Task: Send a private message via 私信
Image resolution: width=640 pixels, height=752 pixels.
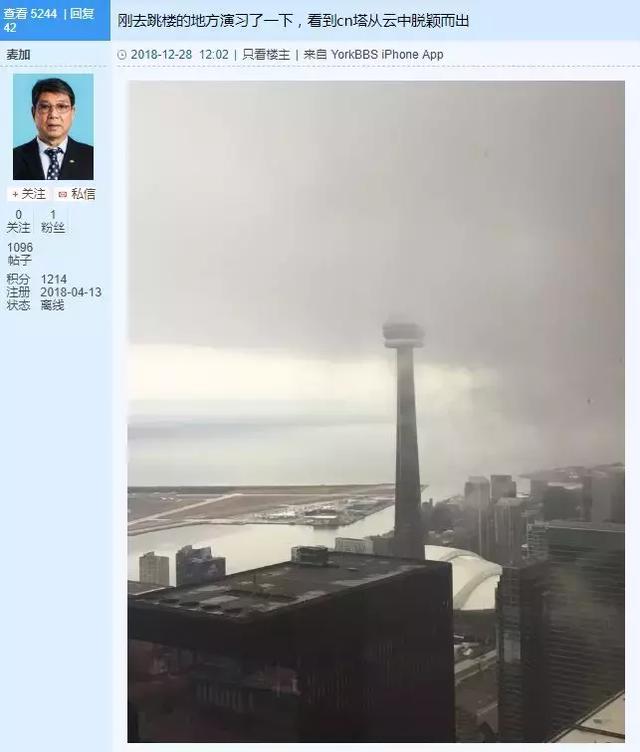Action: pos(77,194)
